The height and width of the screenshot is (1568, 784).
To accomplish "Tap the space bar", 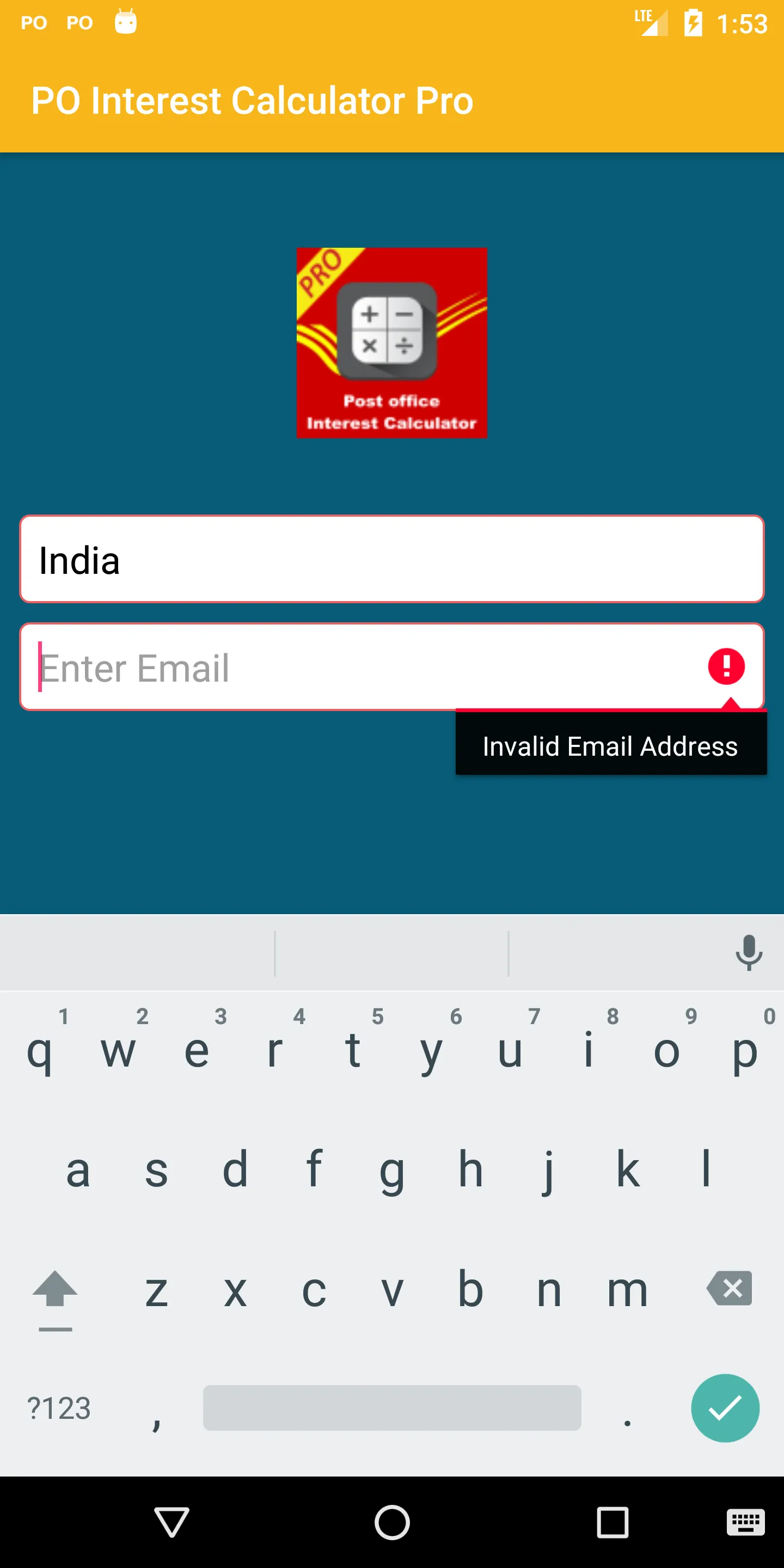I will [391, 1407].
